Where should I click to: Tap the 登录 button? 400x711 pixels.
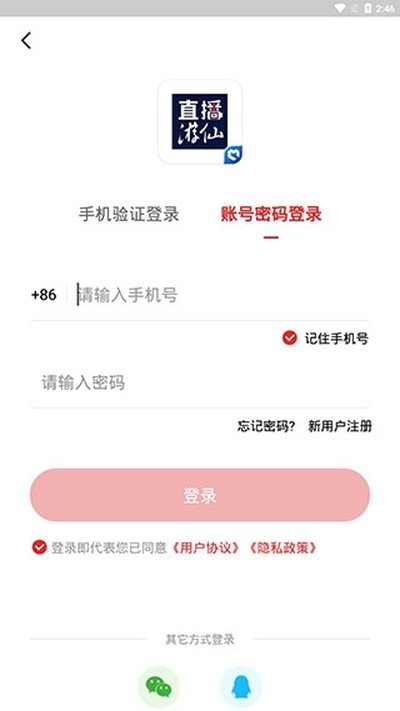200,495
